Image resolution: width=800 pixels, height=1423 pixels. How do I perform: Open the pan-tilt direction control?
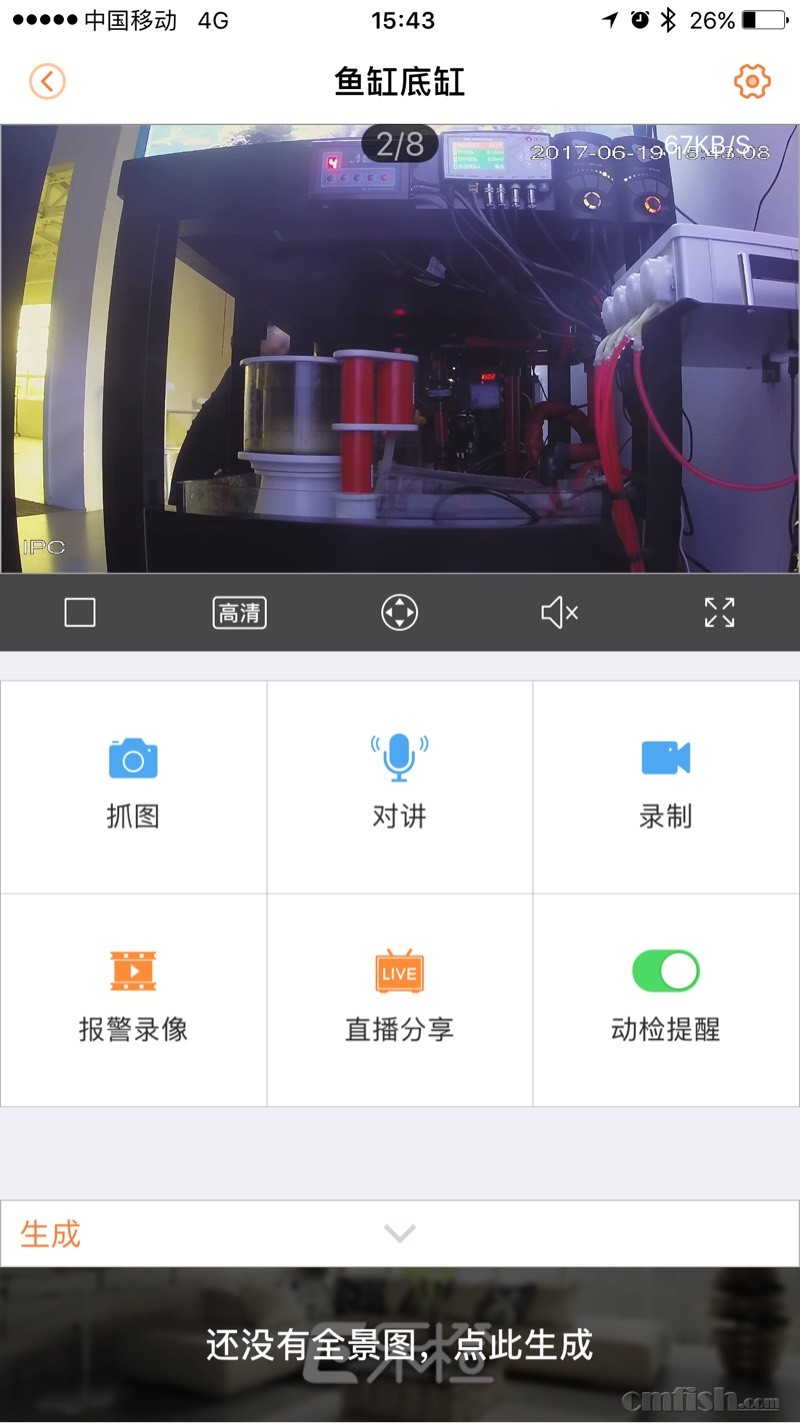pos(400,612)
